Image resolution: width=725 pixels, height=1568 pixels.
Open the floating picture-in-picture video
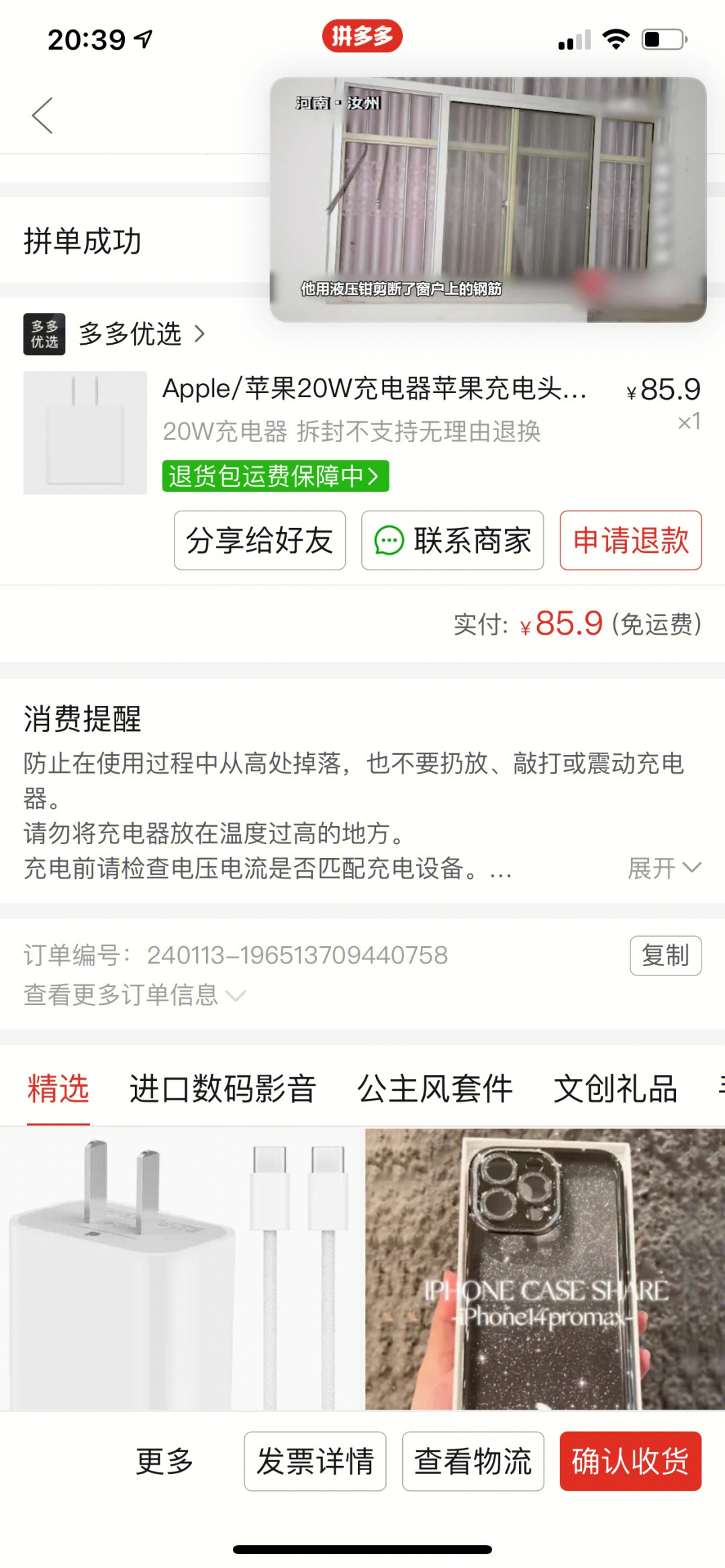click(488, 199)
